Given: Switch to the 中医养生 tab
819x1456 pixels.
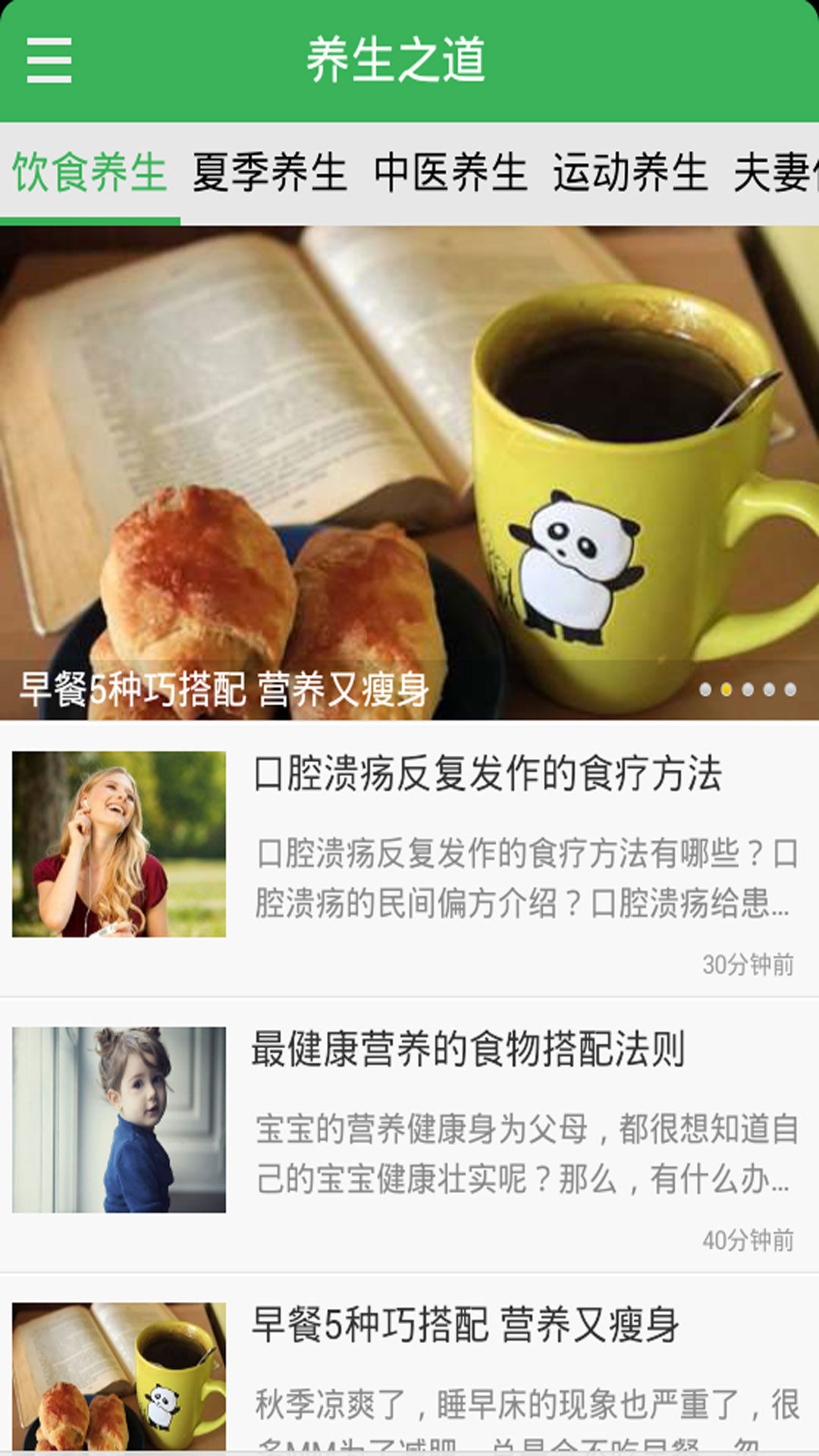Looking at the screenshot, I should point(450,173).
